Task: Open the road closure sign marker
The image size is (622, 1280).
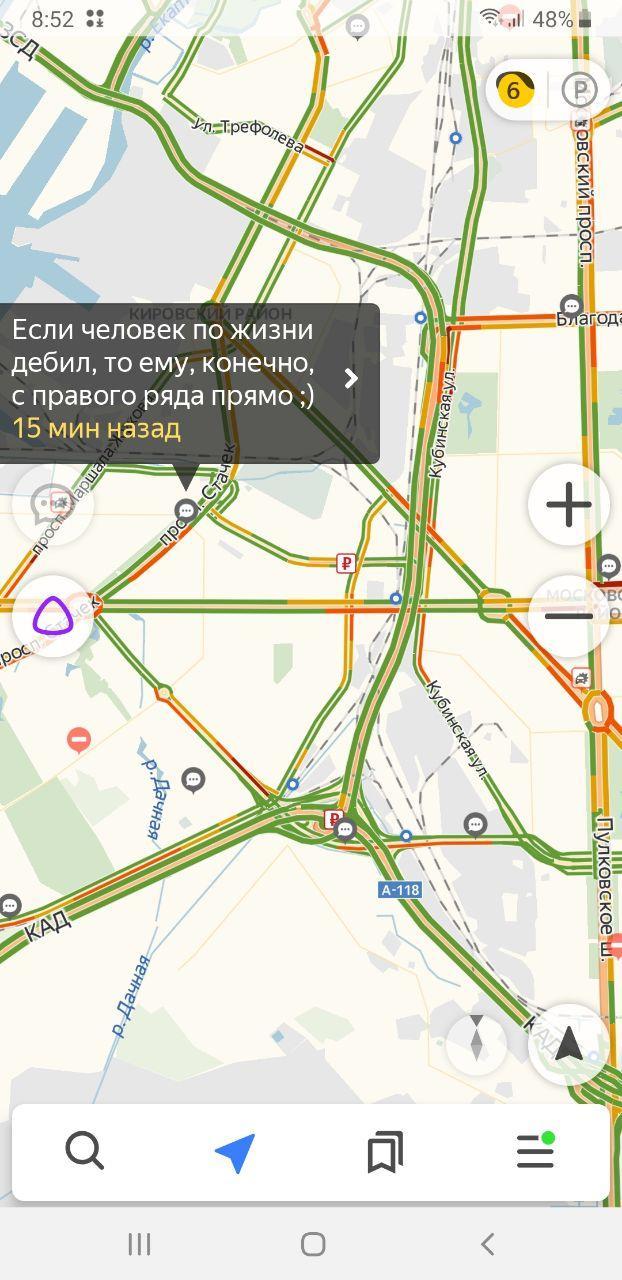Action: (79, 740)
